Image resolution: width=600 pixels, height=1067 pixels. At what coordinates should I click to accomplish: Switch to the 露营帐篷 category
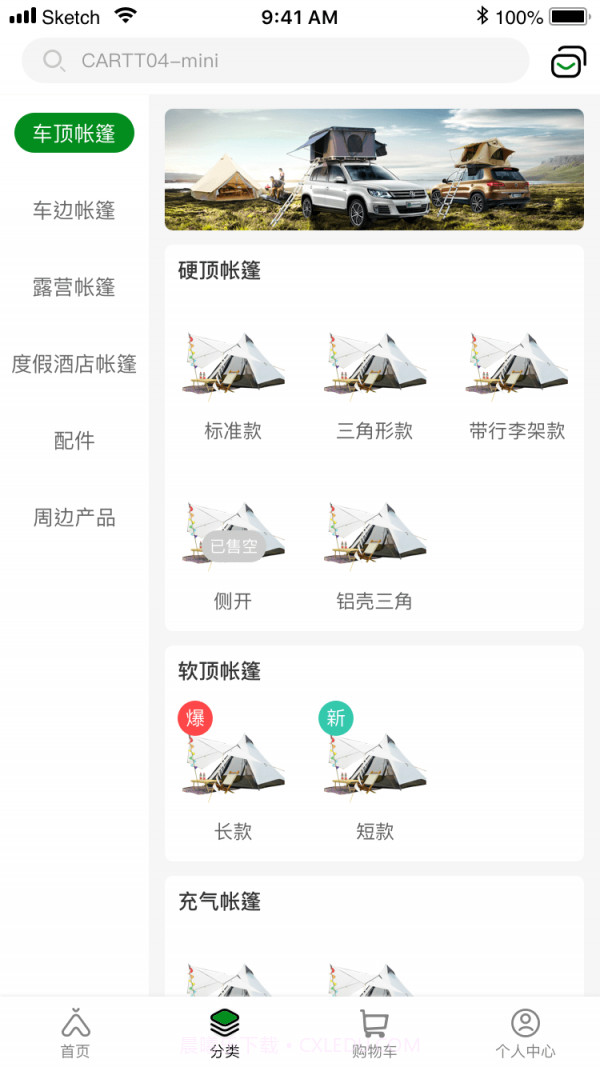[74, 287]
